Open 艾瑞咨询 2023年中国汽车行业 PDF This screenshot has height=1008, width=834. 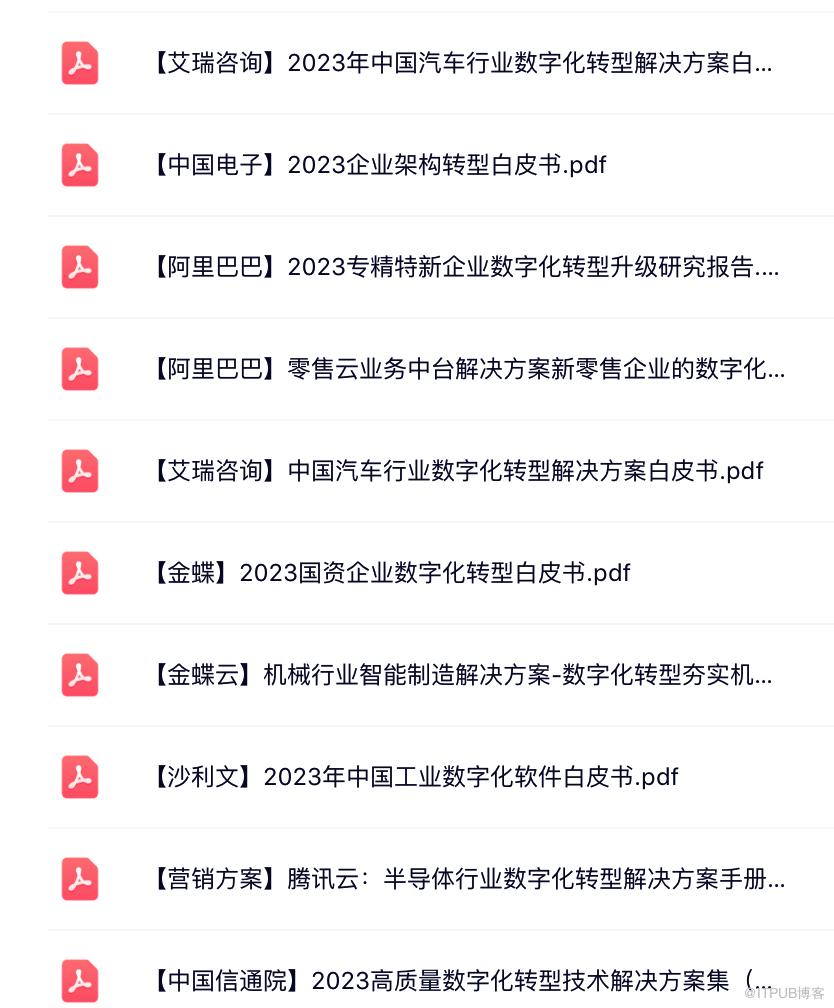[x=460, y=64]
